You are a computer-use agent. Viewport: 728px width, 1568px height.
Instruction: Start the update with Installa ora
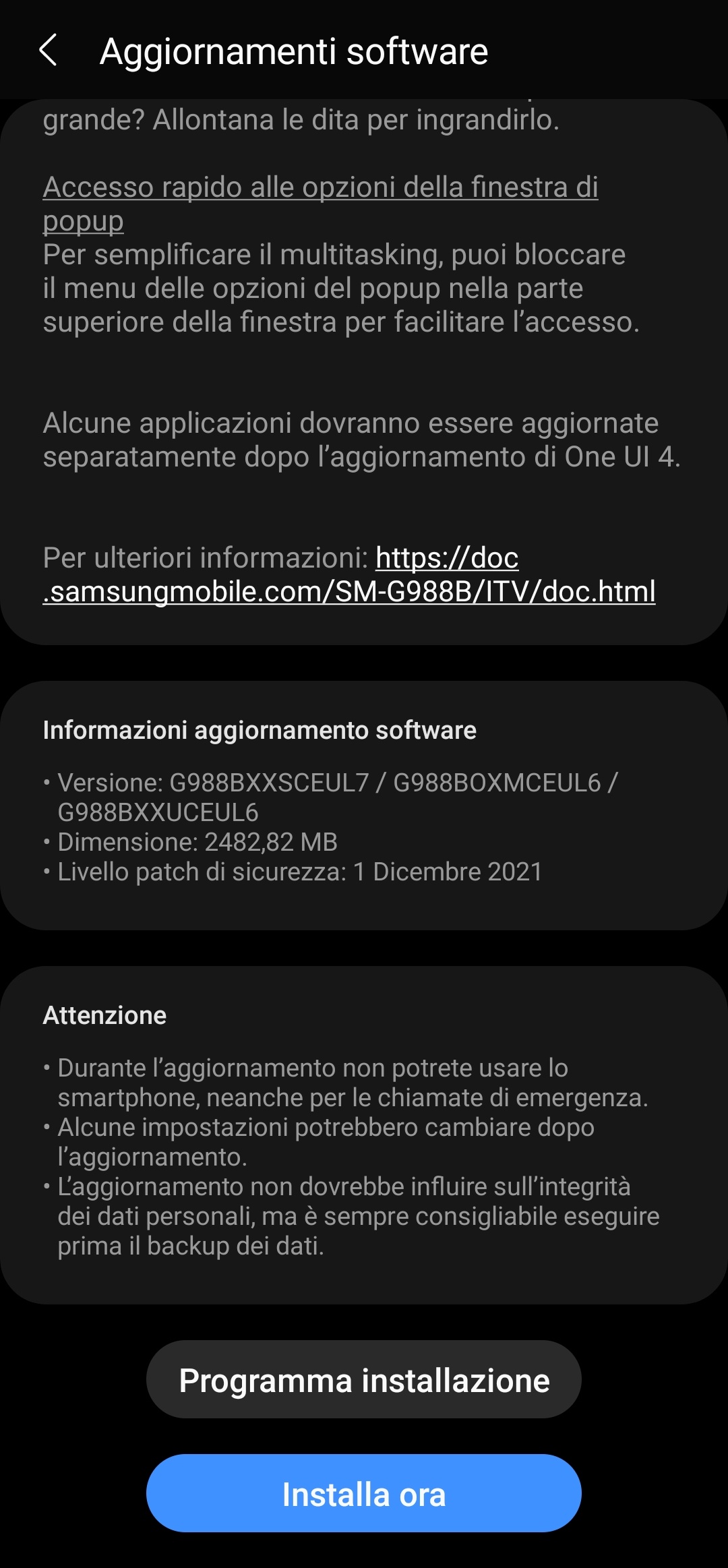pyautogui.click(x=364, y=1494)
